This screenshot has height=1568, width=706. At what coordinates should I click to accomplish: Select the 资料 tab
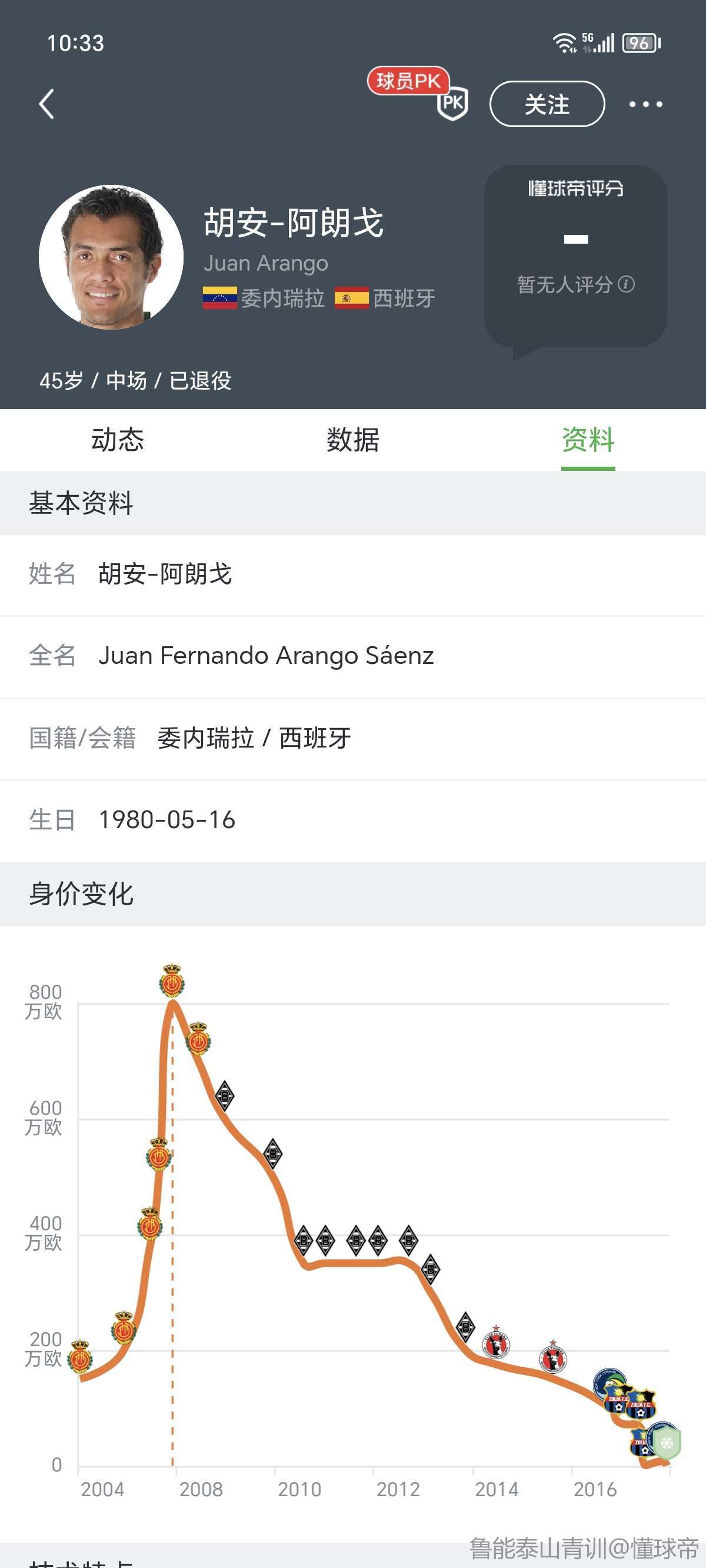coord(588,440)
